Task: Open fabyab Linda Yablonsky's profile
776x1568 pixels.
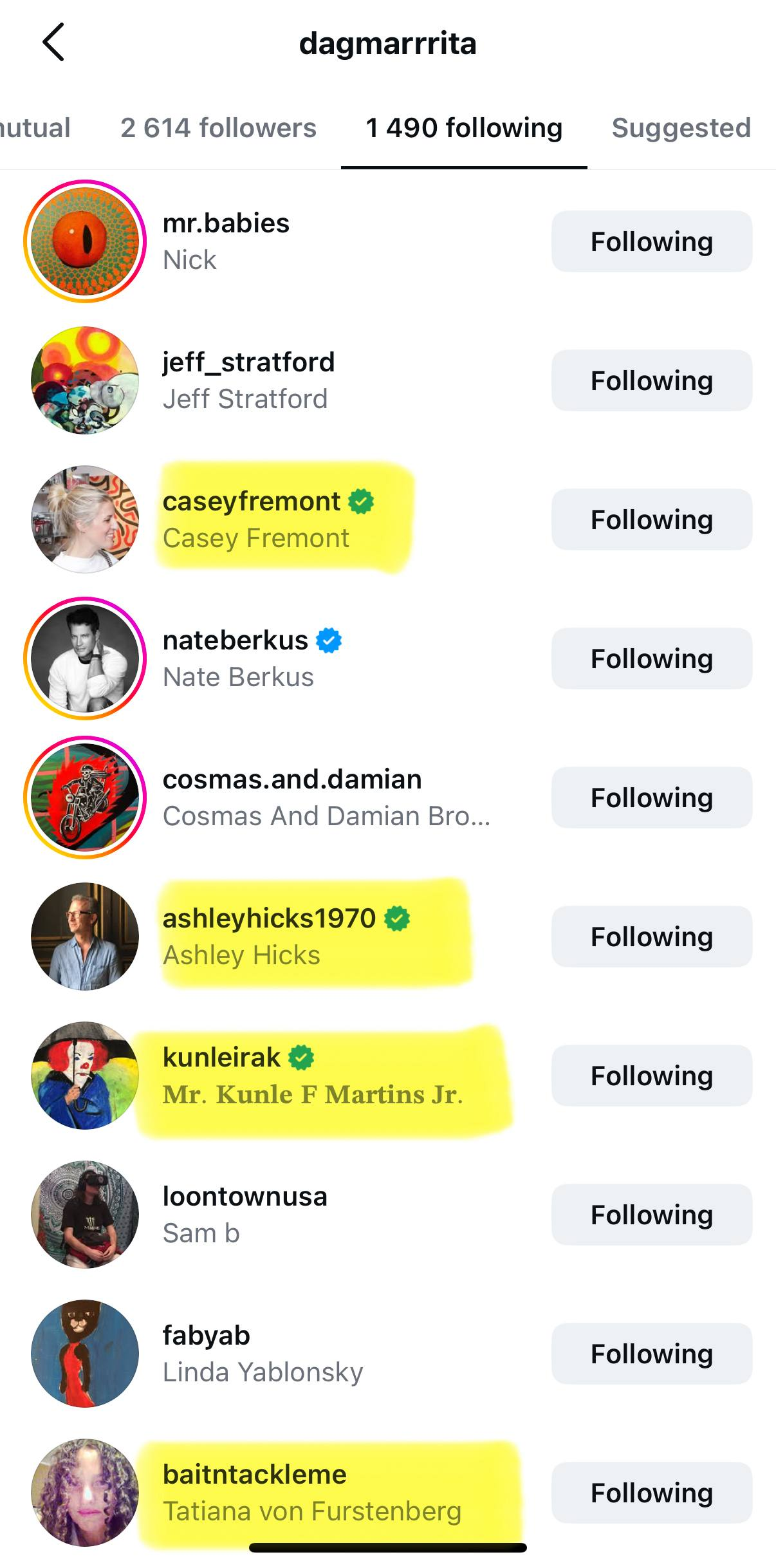Action: tap(263, 1353)
